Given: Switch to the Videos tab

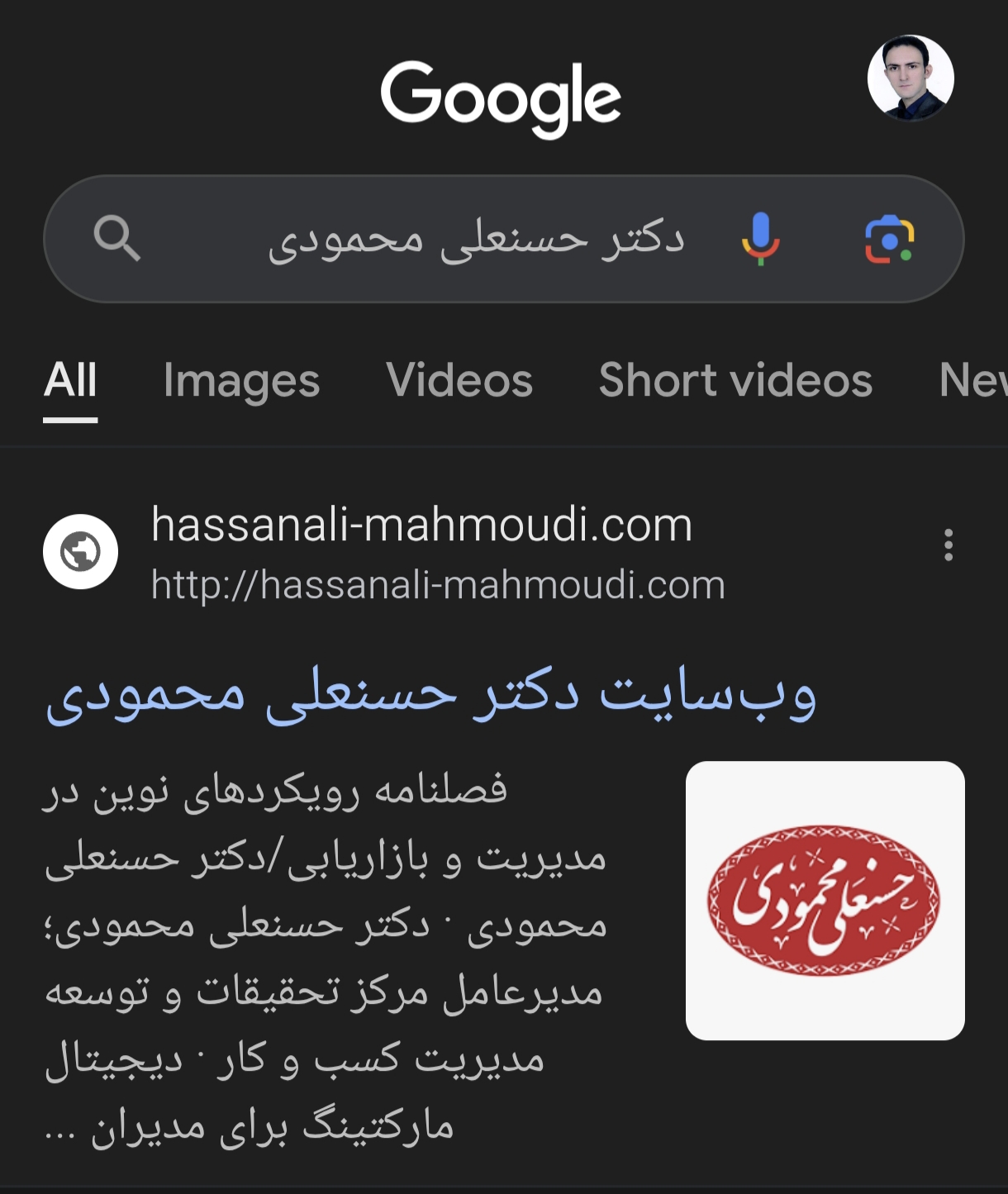Looking at the screenshot, I should point(459,380).
